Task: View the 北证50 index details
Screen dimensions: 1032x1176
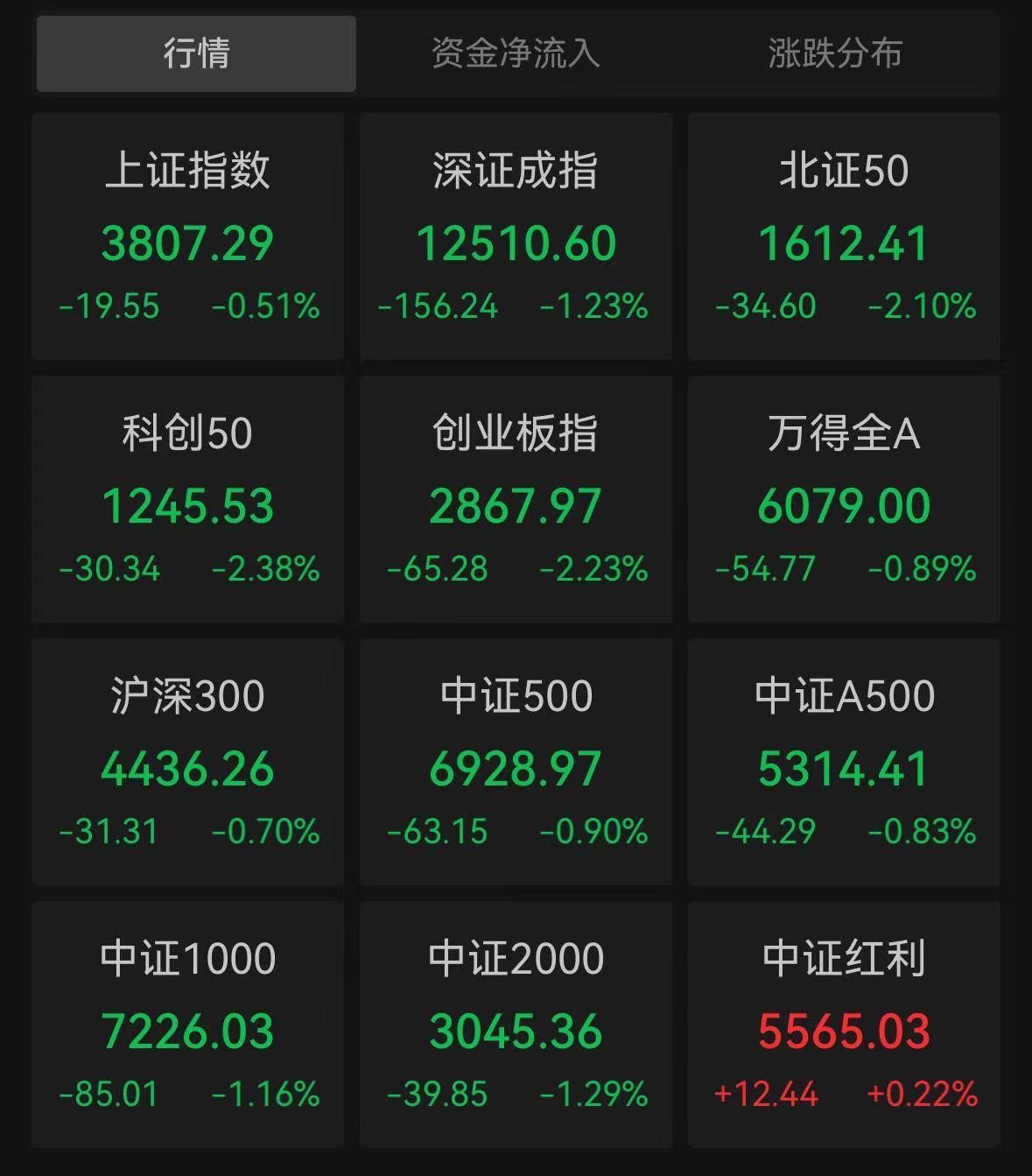Action: pos(844,236)
